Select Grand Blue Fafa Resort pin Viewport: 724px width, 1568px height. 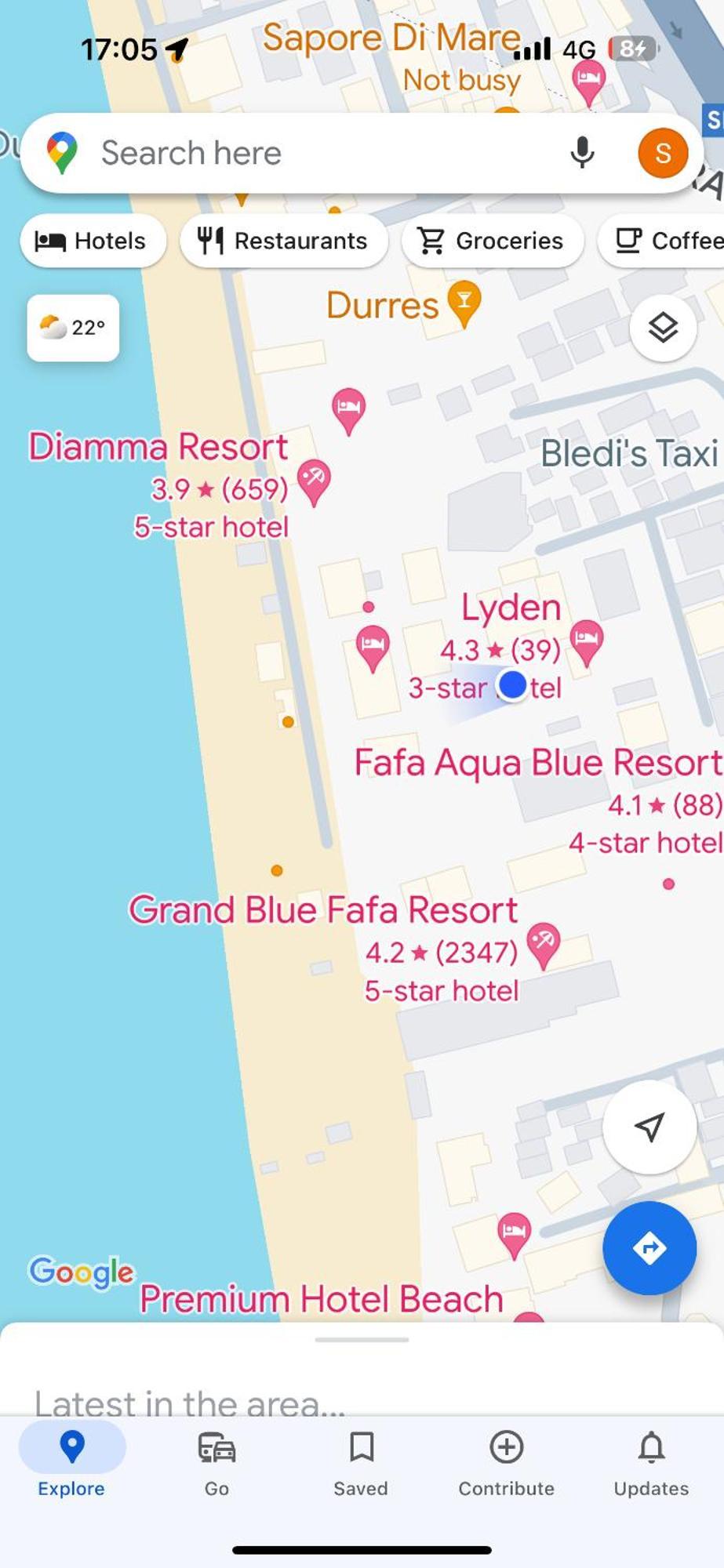pyautogui.click(x=543, y=942)
